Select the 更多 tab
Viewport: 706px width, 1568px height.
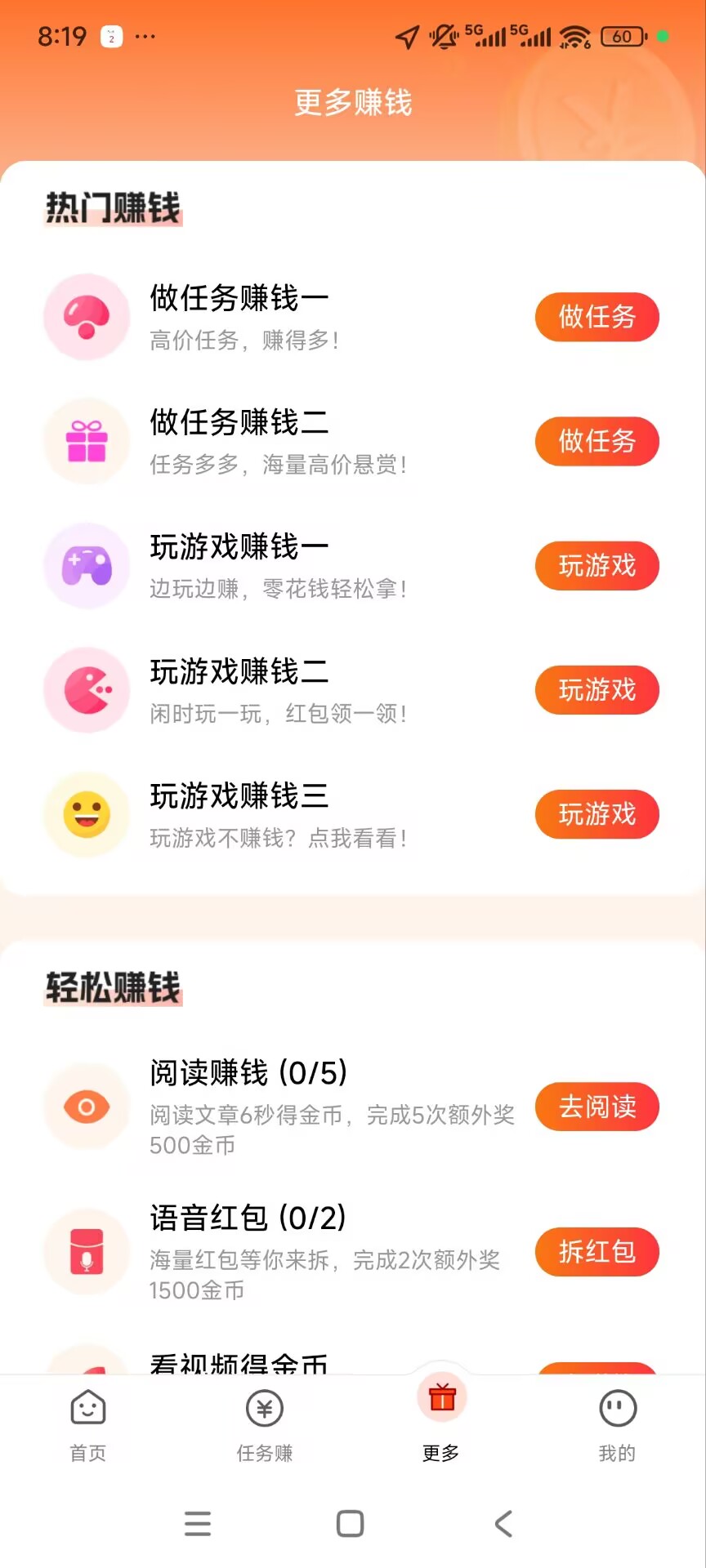point(441,1421)
